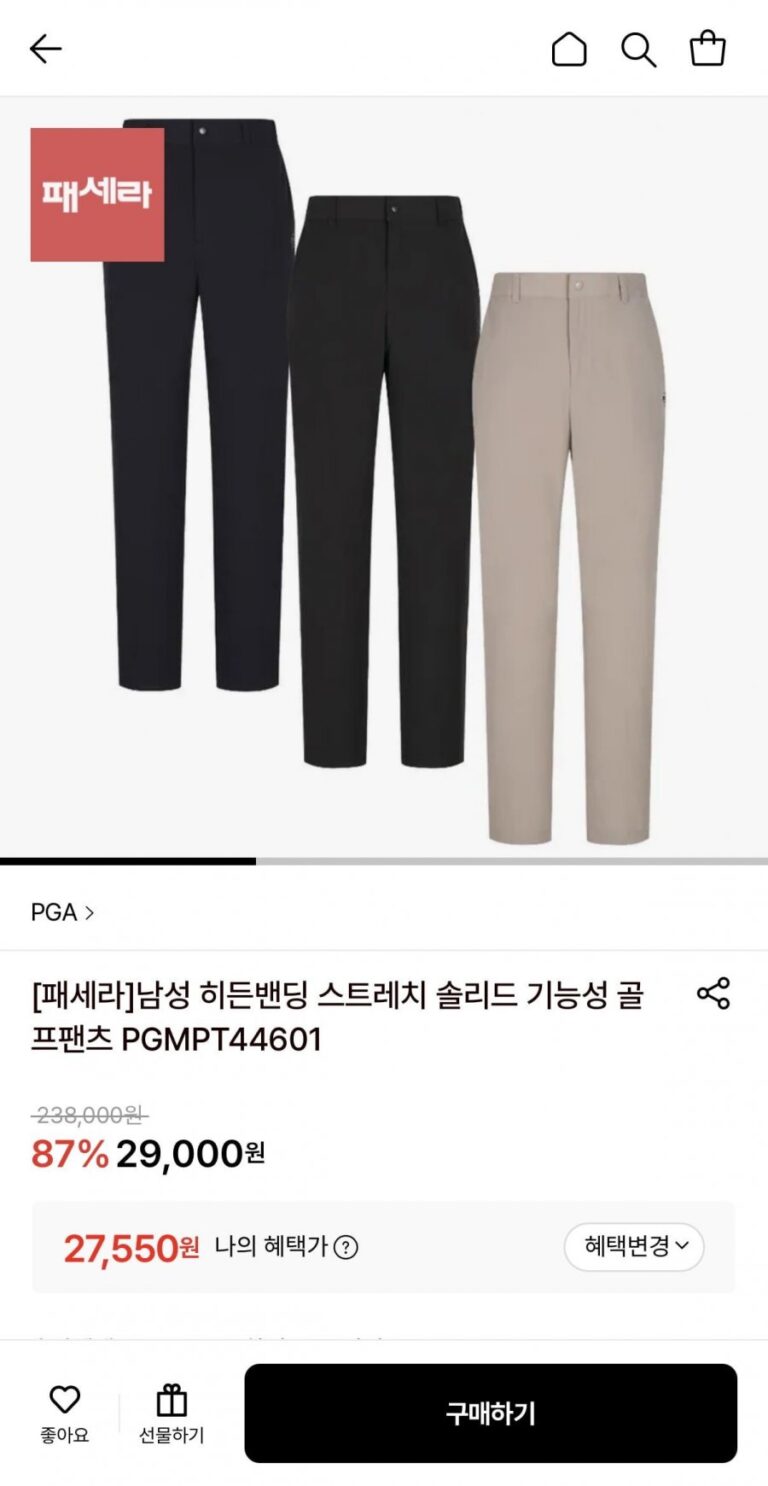Open the PGA brand link
Image resolution: width=768 pixels, height=1486 pixels.
(63, 912)
